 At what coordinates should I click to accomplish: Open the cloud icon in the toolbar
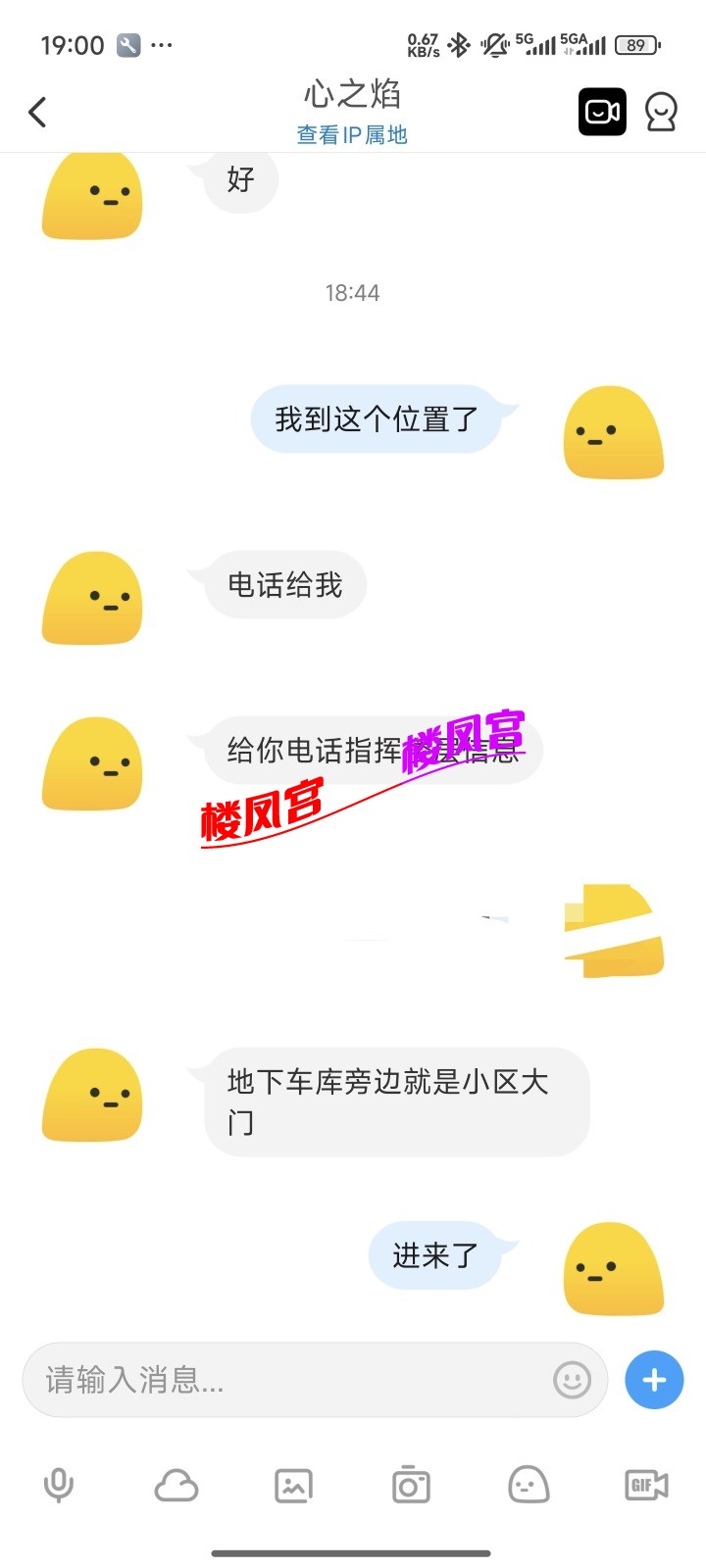[x=176, y=1486]
